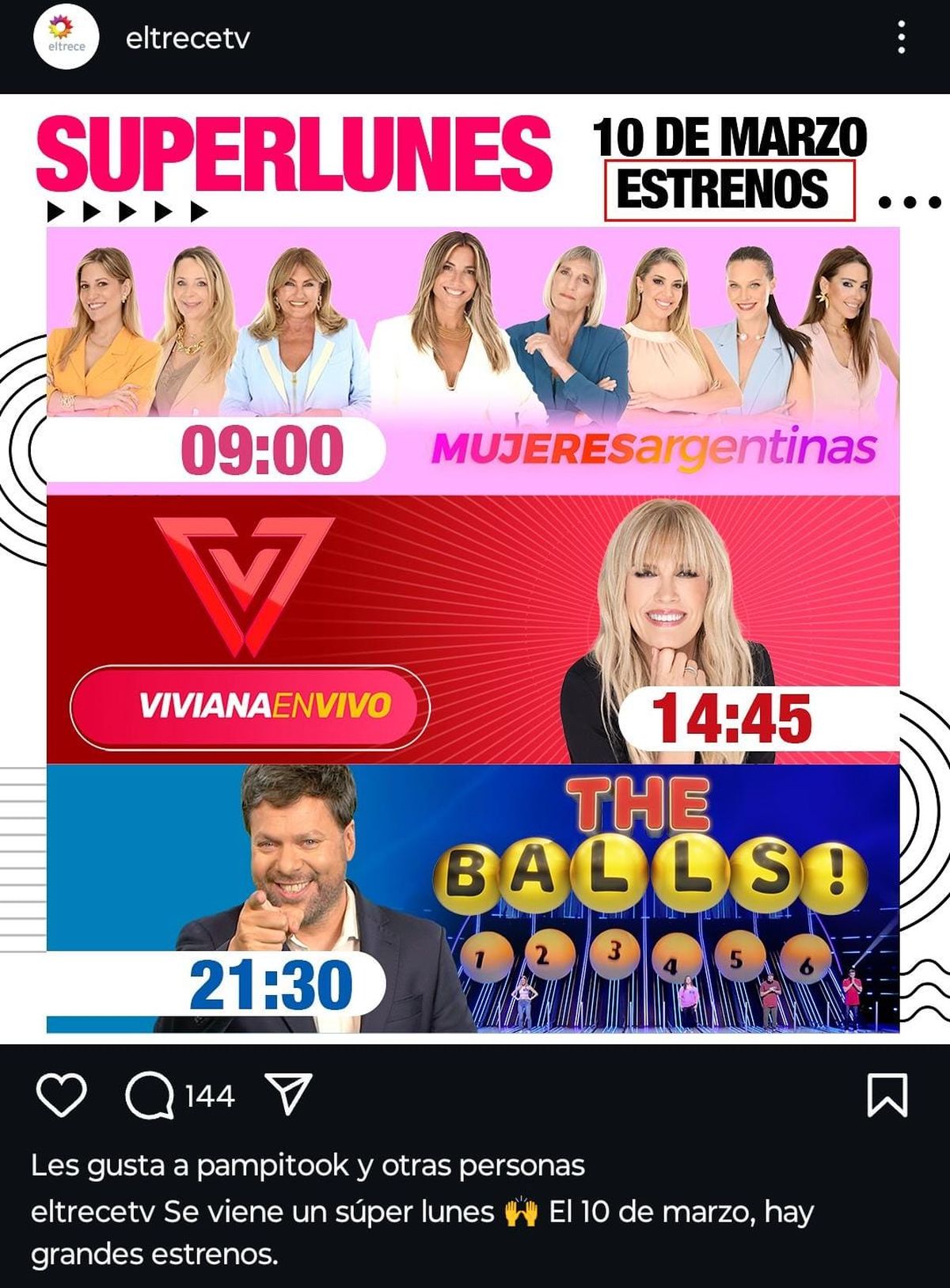Like the eltrecetv post

click(x=61, y=1096)
